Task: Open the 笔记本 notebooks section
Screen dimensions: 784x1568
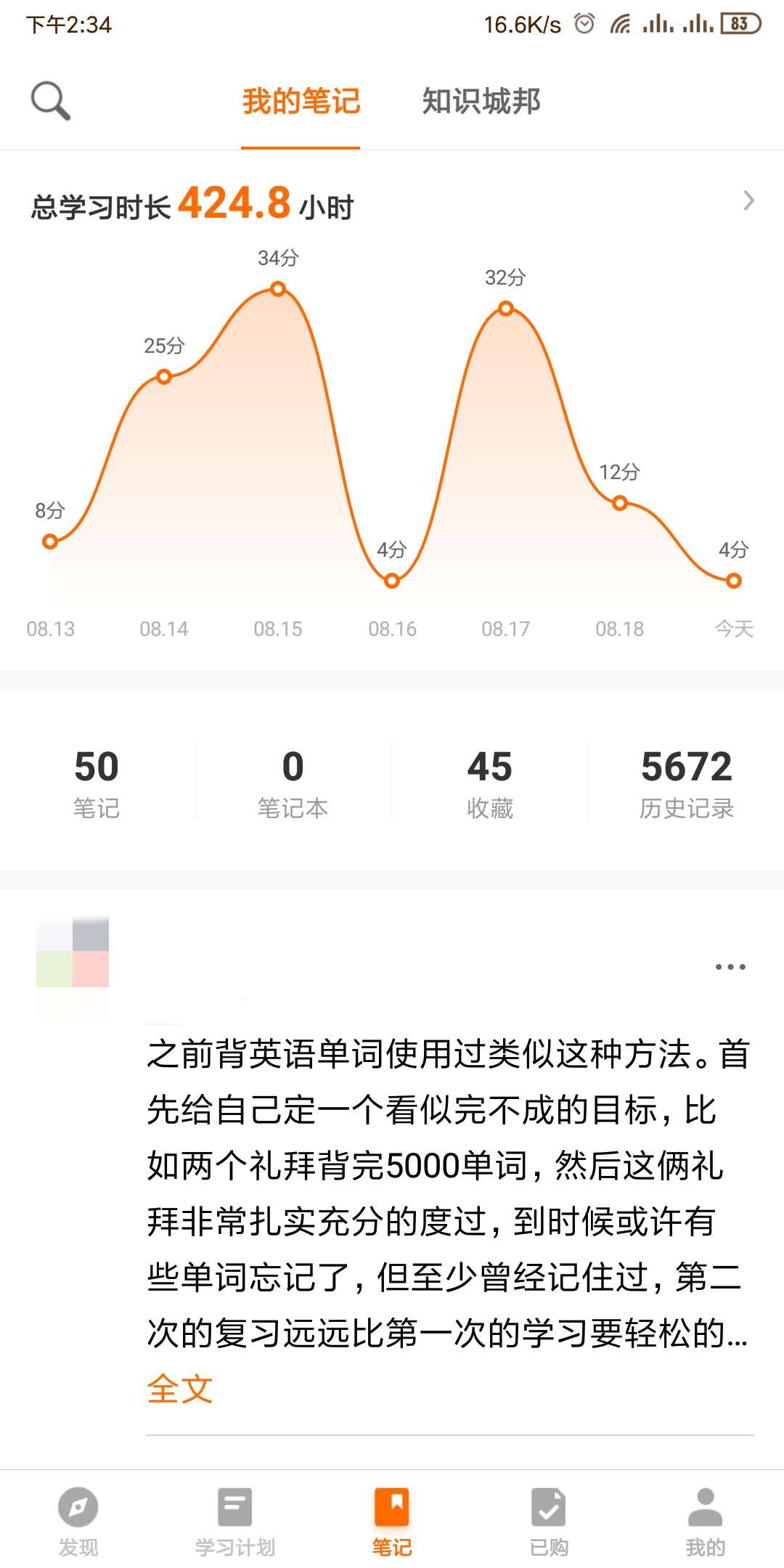Action: [293, 783]
